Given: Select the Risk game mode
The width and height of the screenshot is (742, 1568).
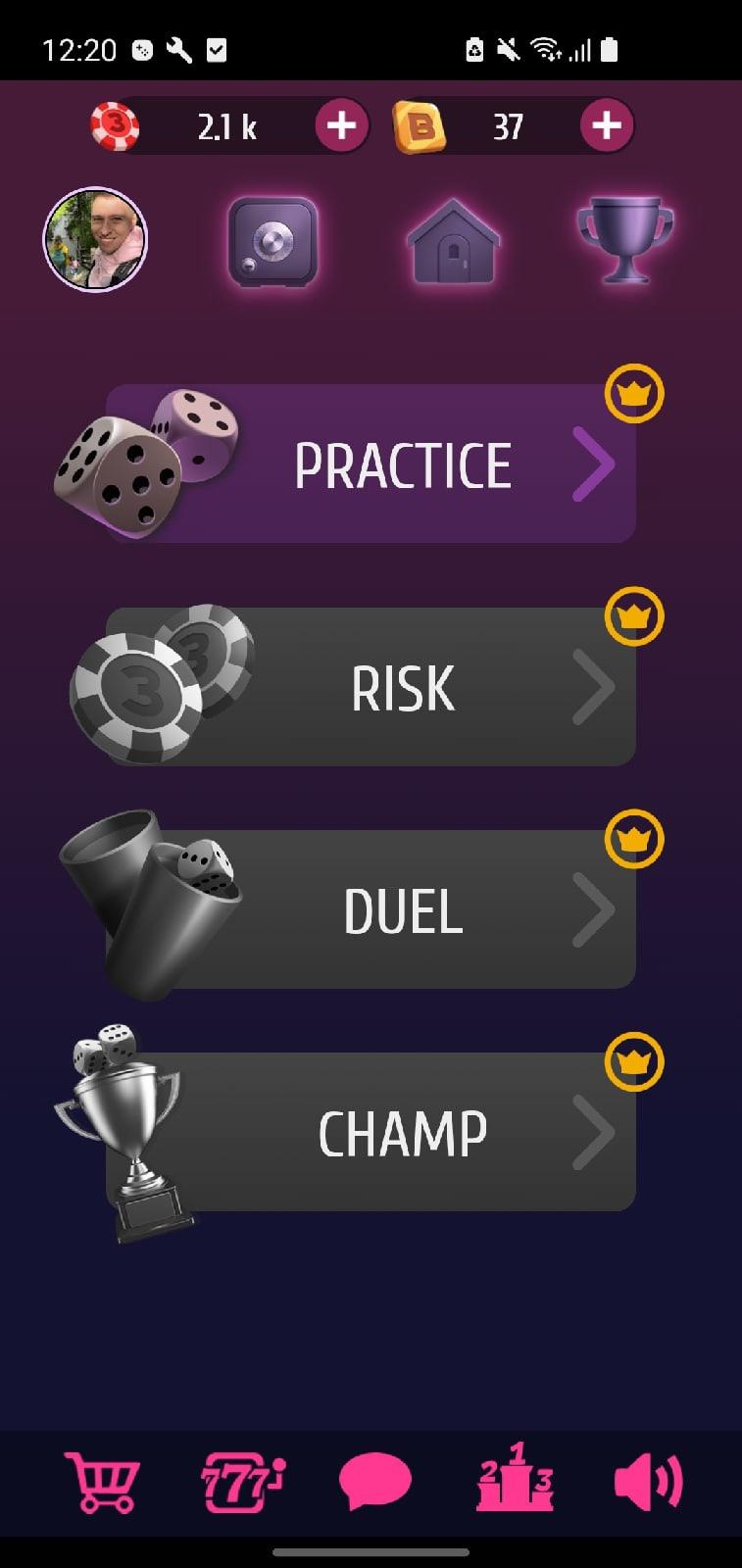Looking at the screenshot, I should pyautogui.click(x=371, y=687).
